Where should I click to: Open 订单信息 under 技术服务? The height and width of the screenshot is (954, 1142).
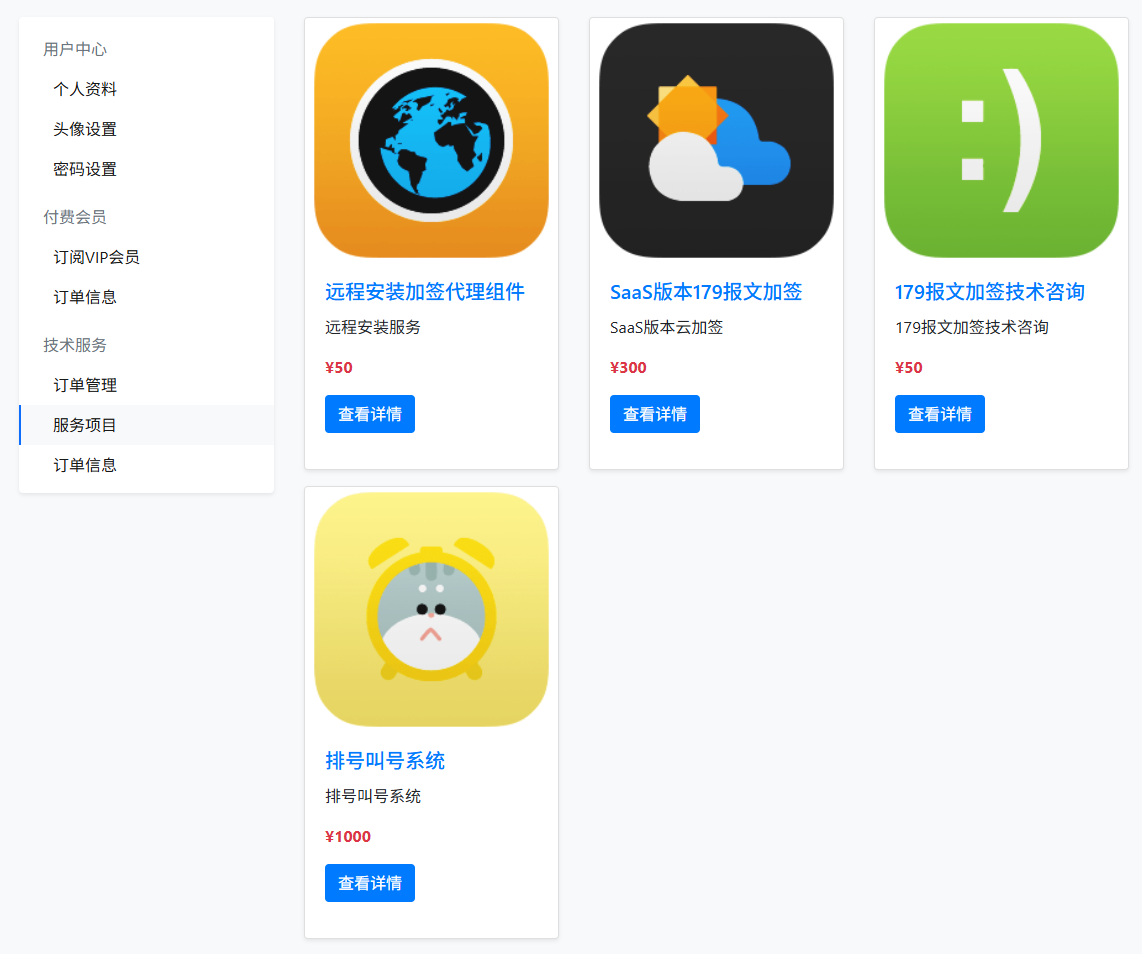click(x=85, y=465)
